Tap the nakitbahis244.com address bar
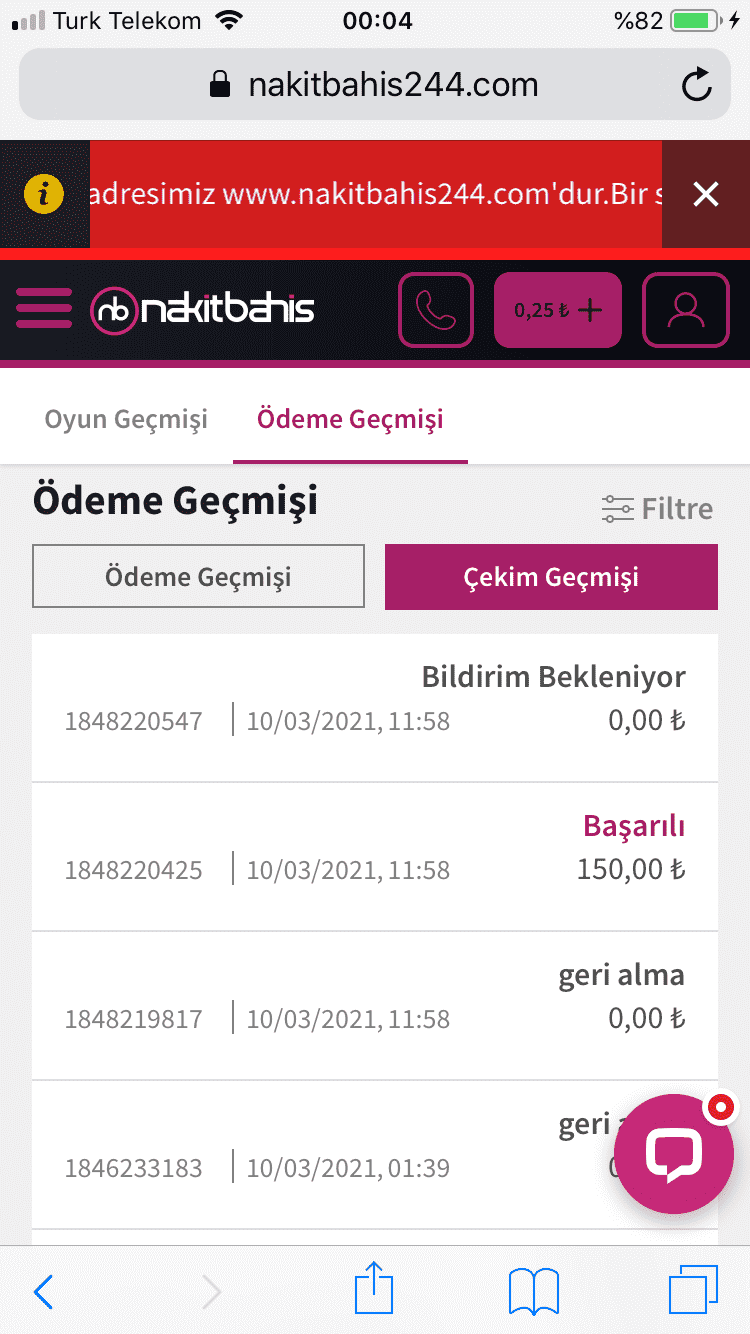 tap(374, 85)
